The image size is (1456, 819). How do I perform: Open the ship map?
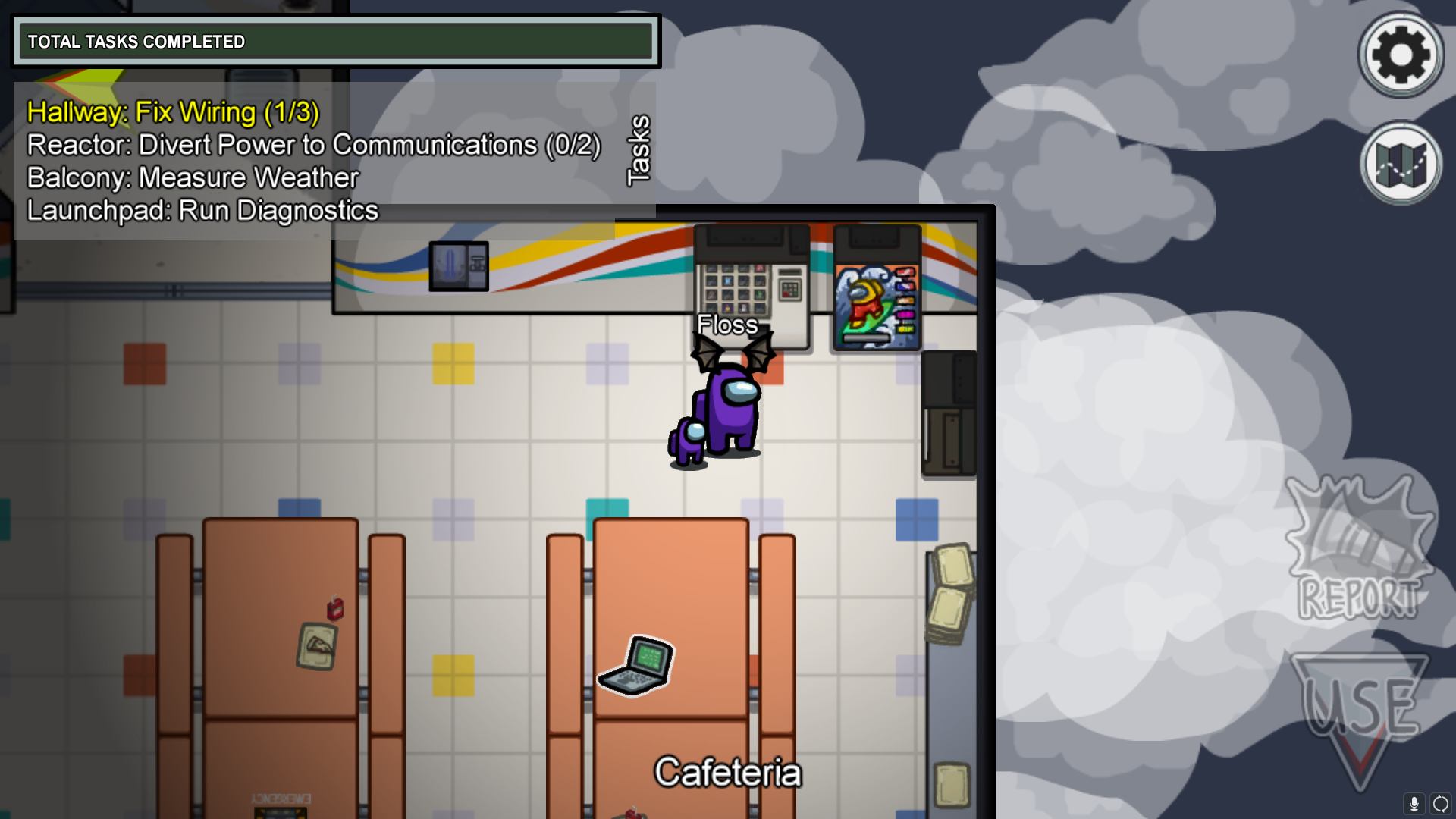(1400, 164)
